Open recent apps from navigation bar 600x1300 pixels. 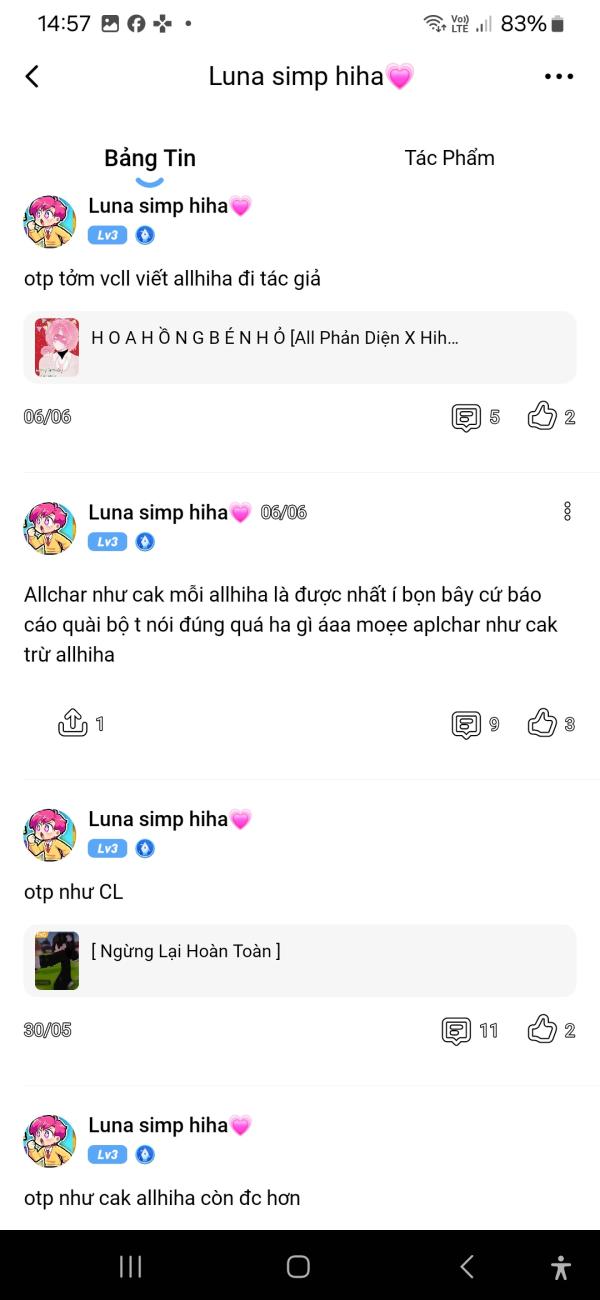tap(131, 1267)
